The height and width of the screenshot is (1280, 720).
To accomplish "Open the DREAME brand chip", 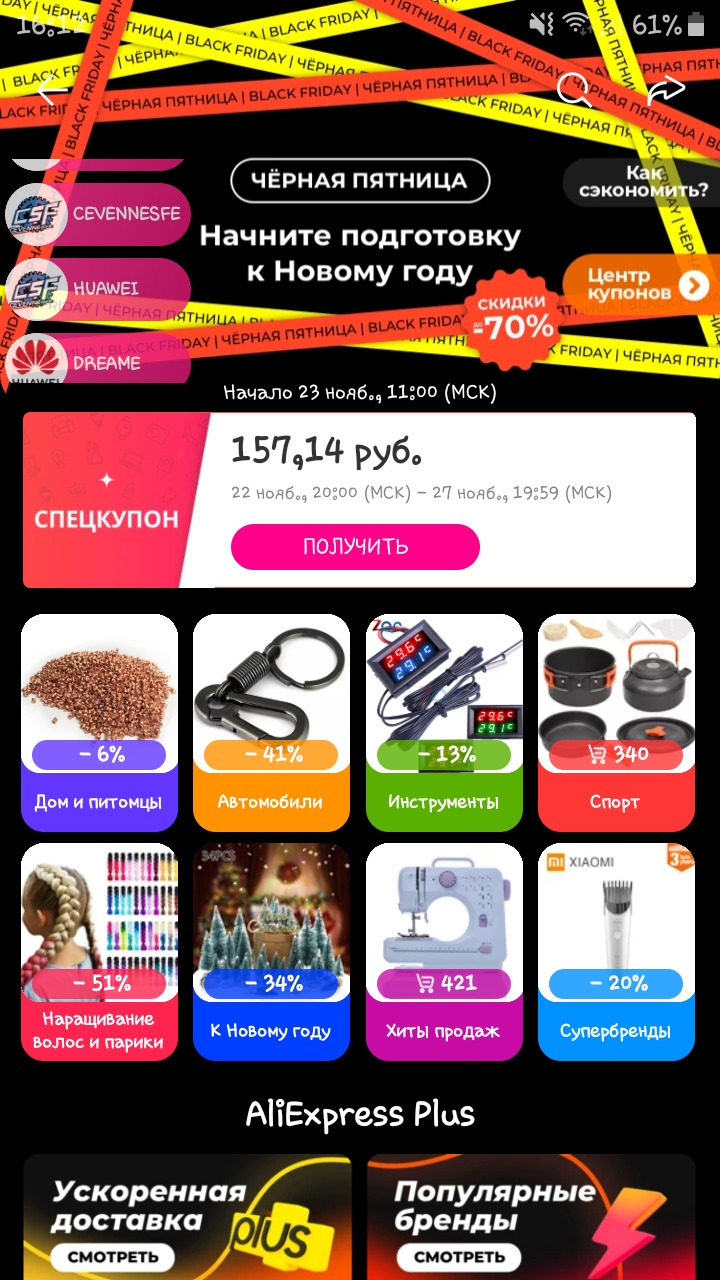I will (x=98, y=362).
